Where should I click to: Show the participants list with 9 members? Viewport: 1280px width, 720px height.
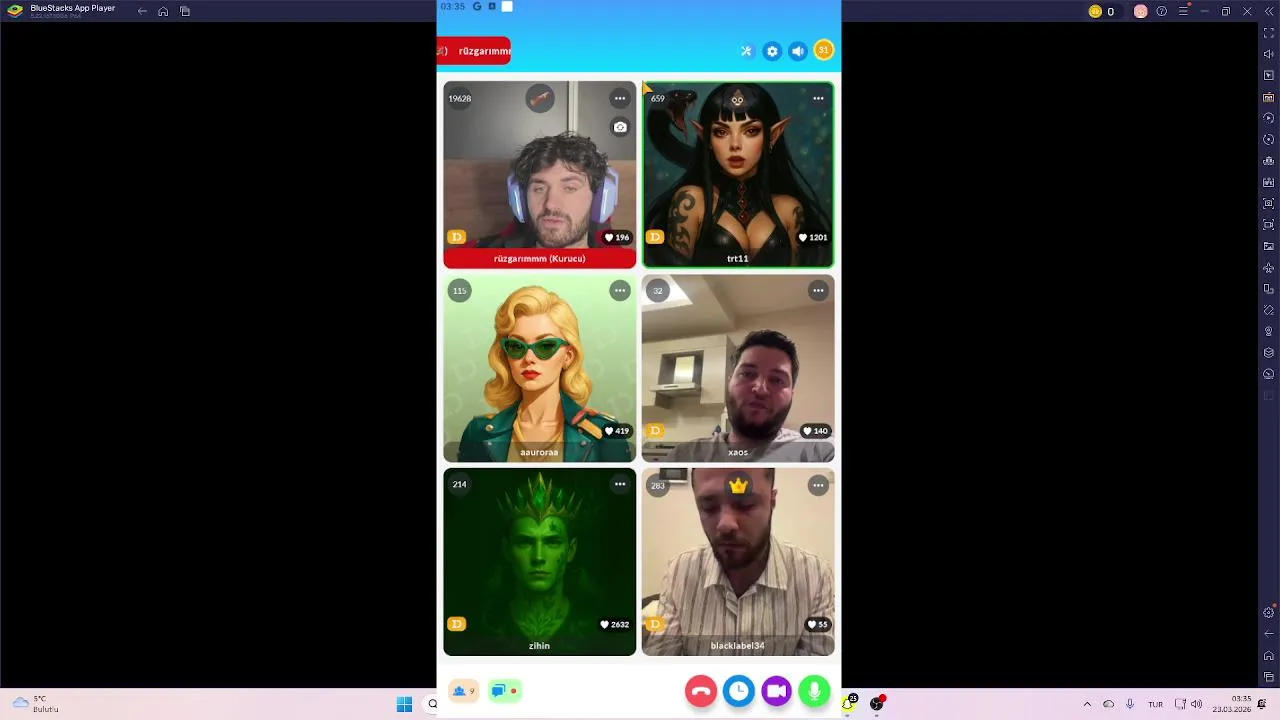(463, 691)
